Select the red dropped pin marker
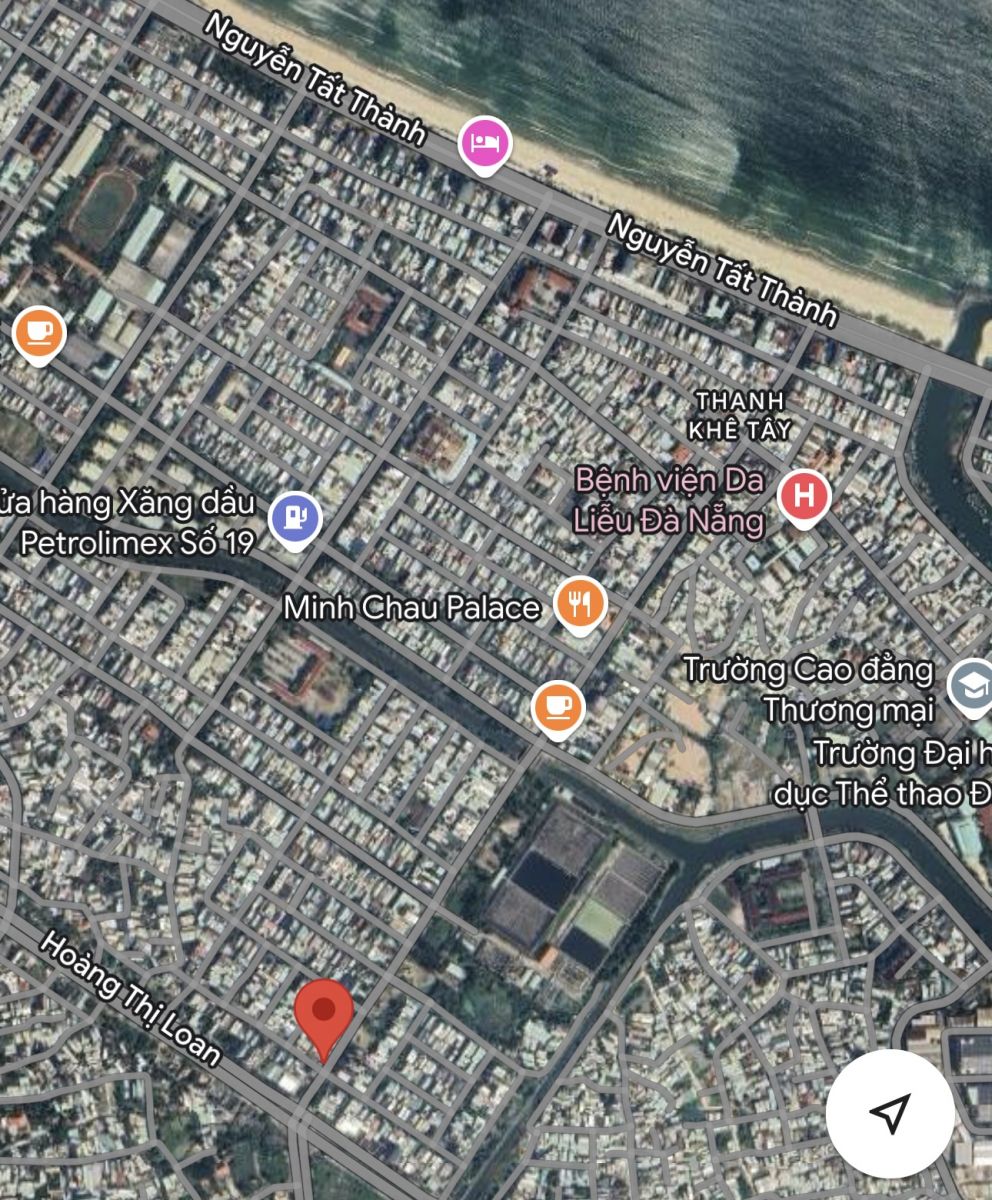The height and width of the screenshot is (1200, 992). pos(324,1010)
